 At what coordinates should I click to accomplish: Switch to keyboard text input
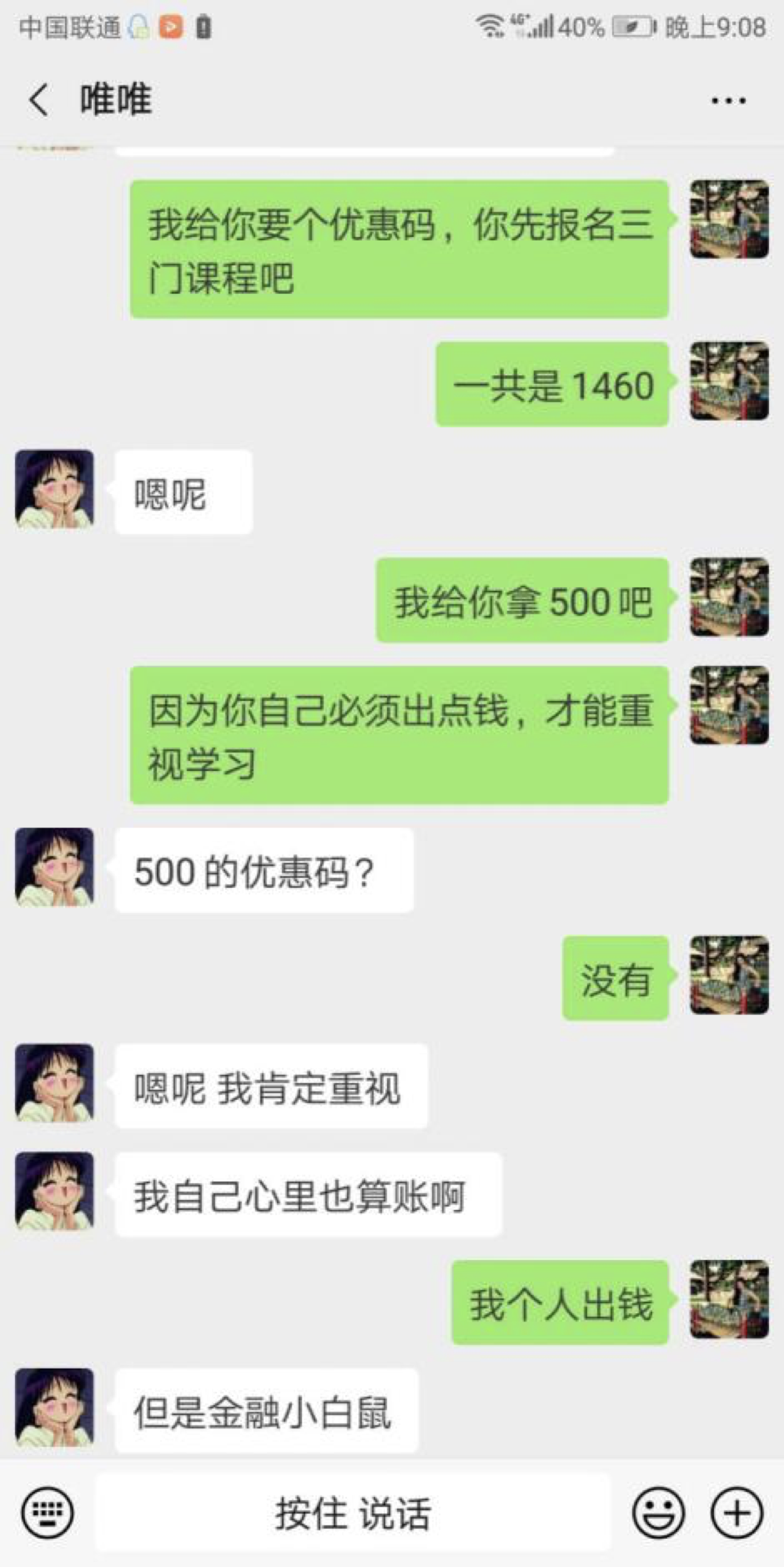tap(47, 1512)
